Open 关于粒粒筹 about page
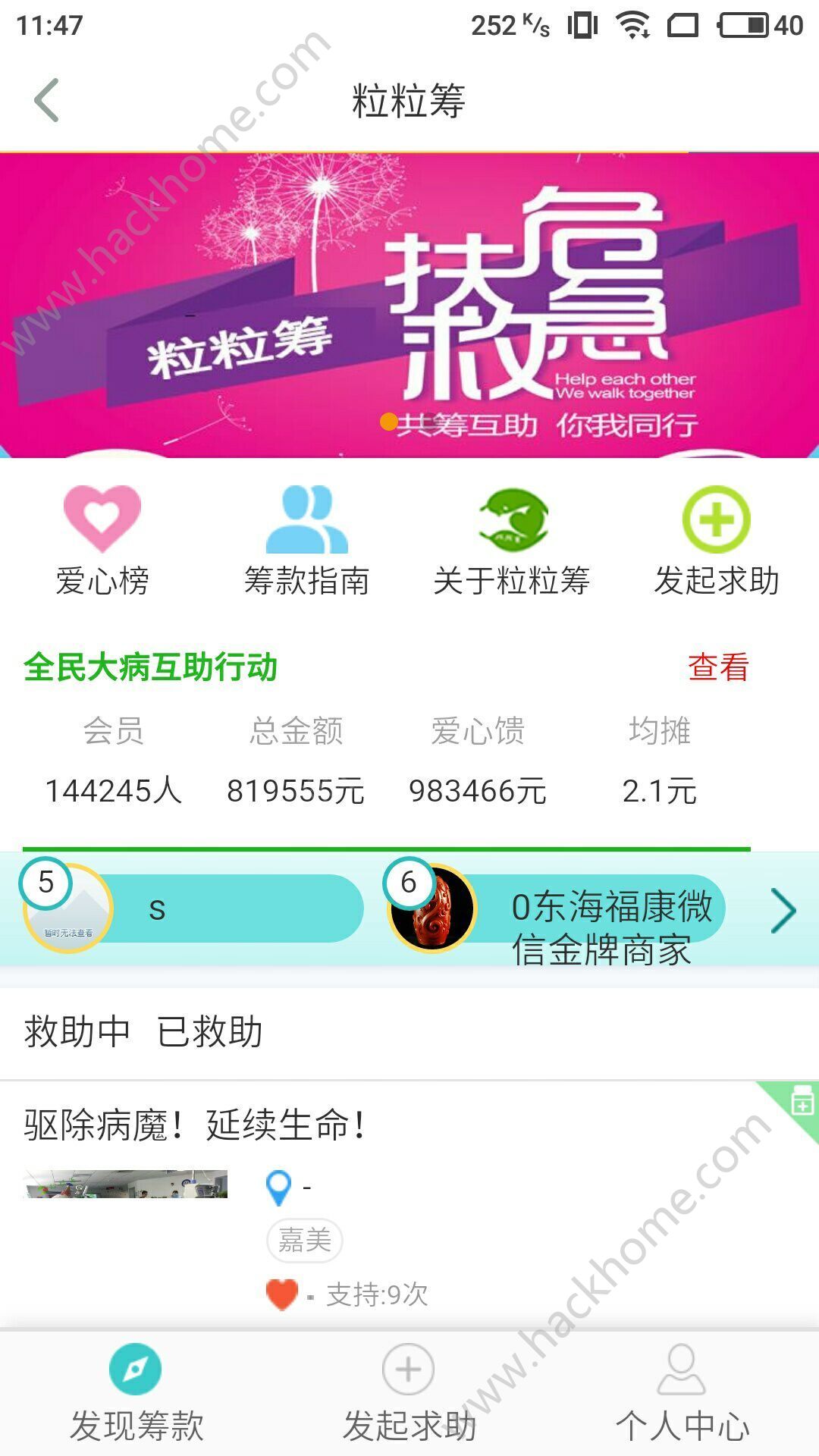 pyautogui.click(x=512, y=540)
